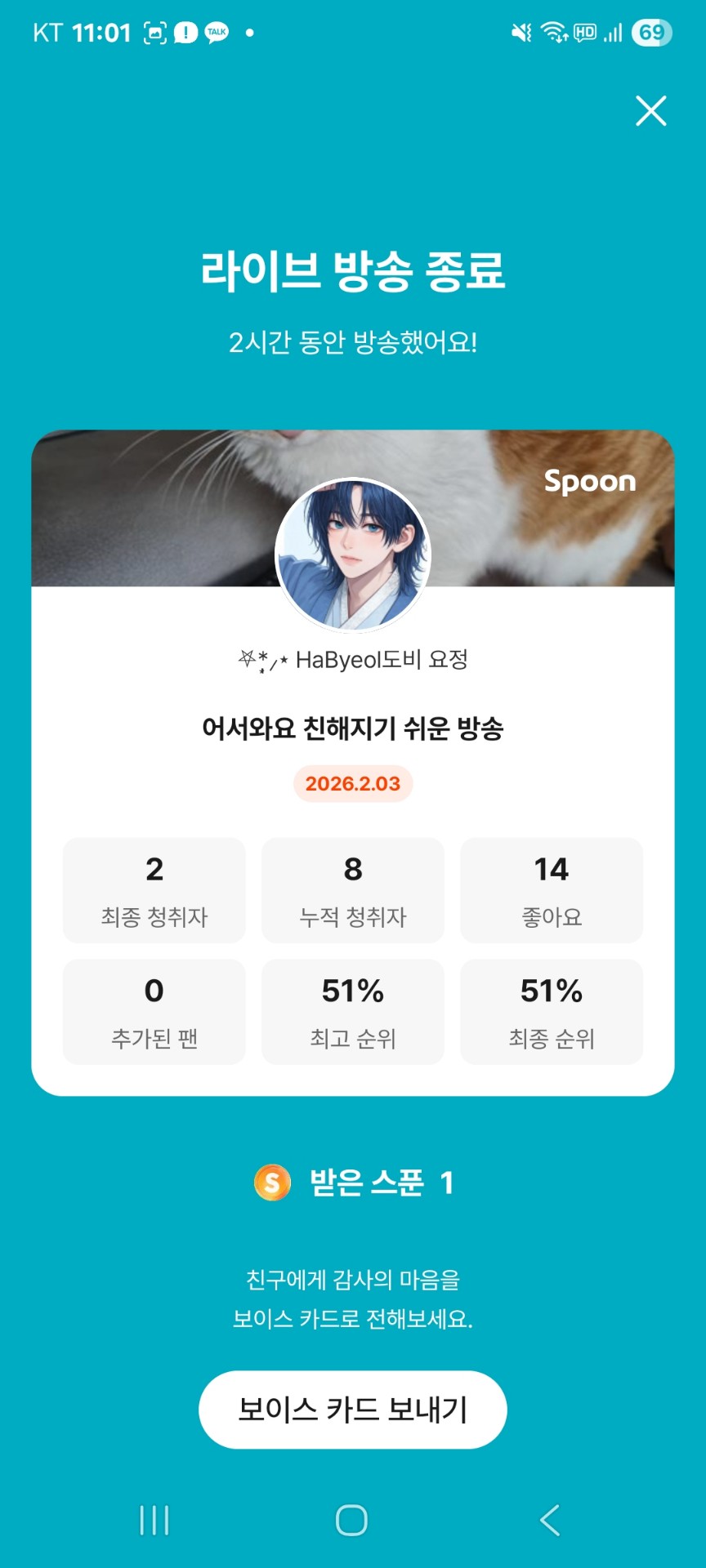Image resolution: width=706 pixels, height=1568 pixels.
Task: Close the live broadcast ended screen
Action: [x=651, y=111]
